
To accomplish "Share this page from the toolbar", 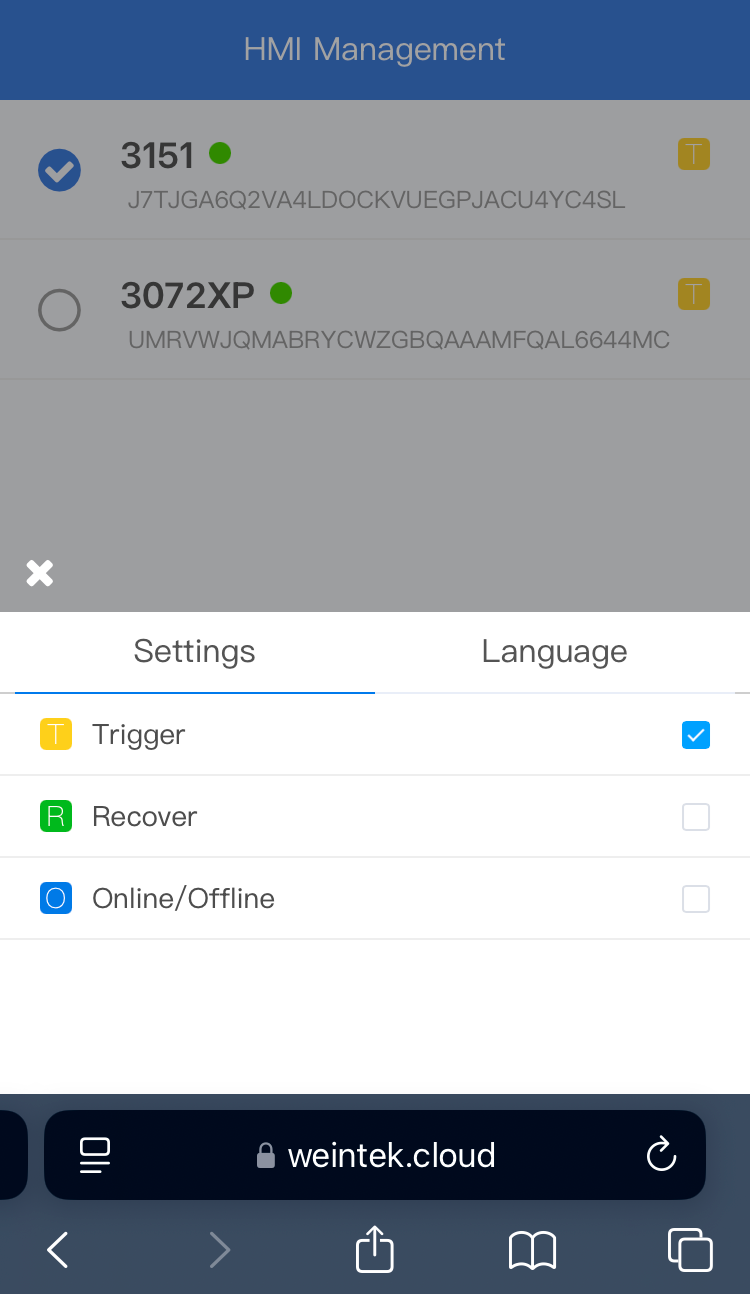I will click(x=375, y=1248).
